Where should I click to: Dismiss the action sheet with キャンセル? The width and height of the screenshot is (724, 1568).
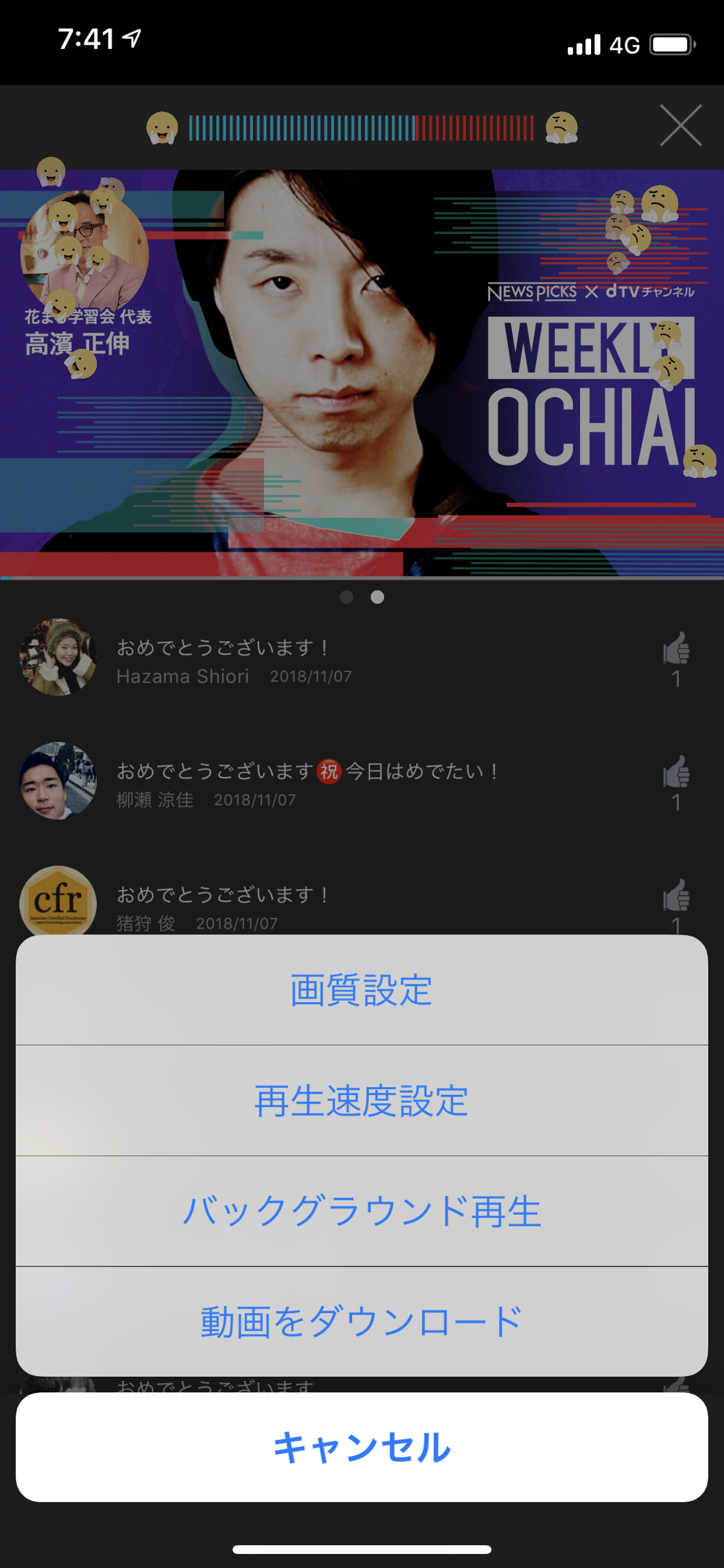(361, 1447)
